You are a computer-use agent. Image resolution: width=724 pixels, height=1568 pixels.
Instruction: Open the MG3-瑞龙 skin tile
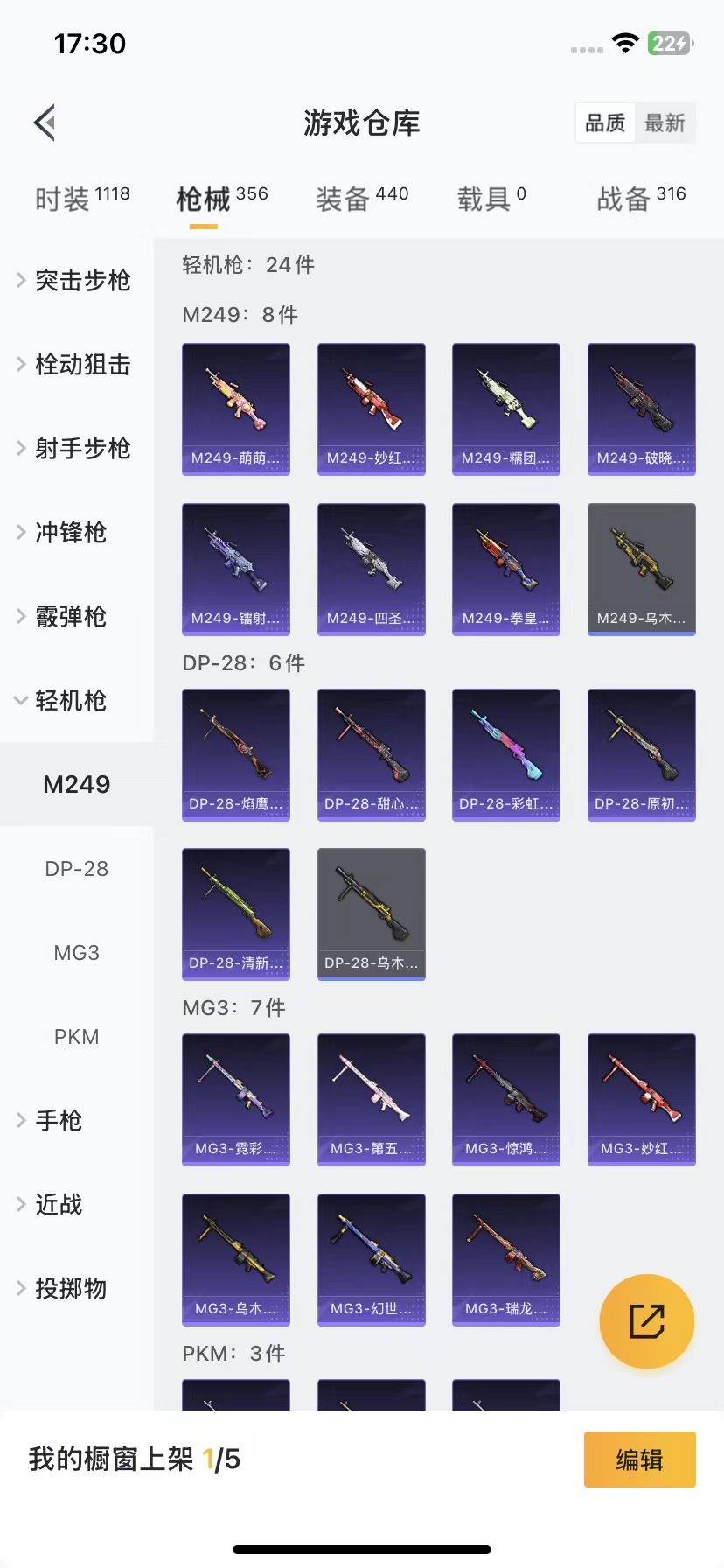coord(506,1260)
